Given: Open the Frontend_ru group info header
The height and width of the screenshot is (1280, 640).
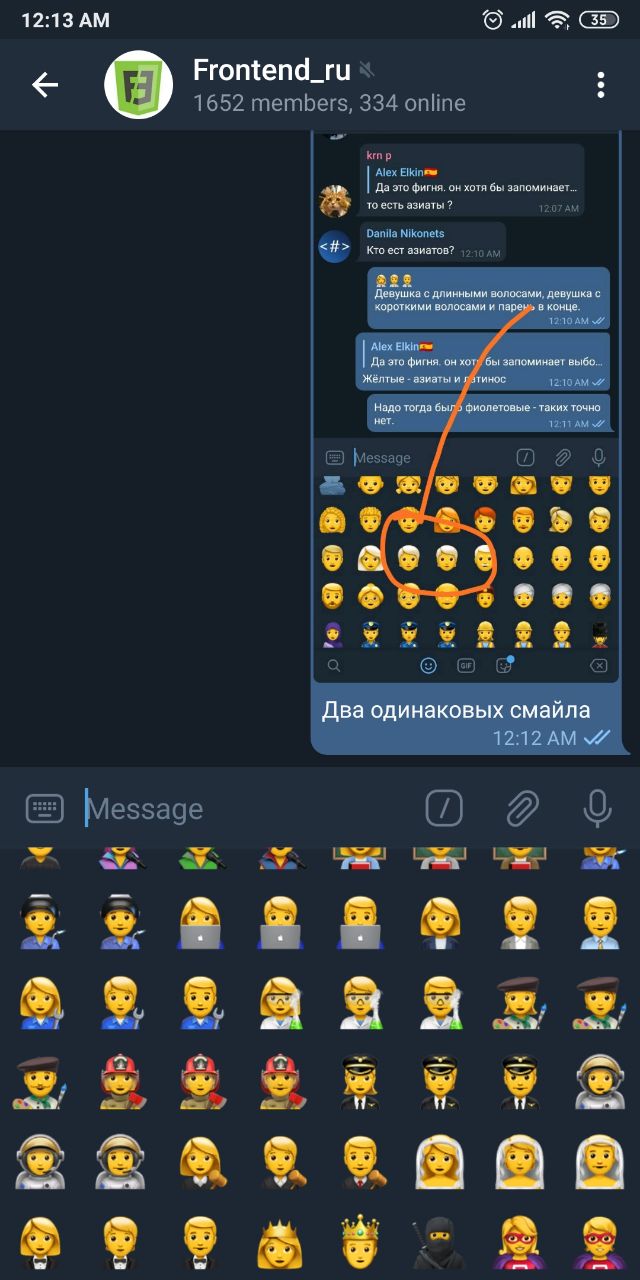Looking at the screenshot, I should [x=330, y=85].
